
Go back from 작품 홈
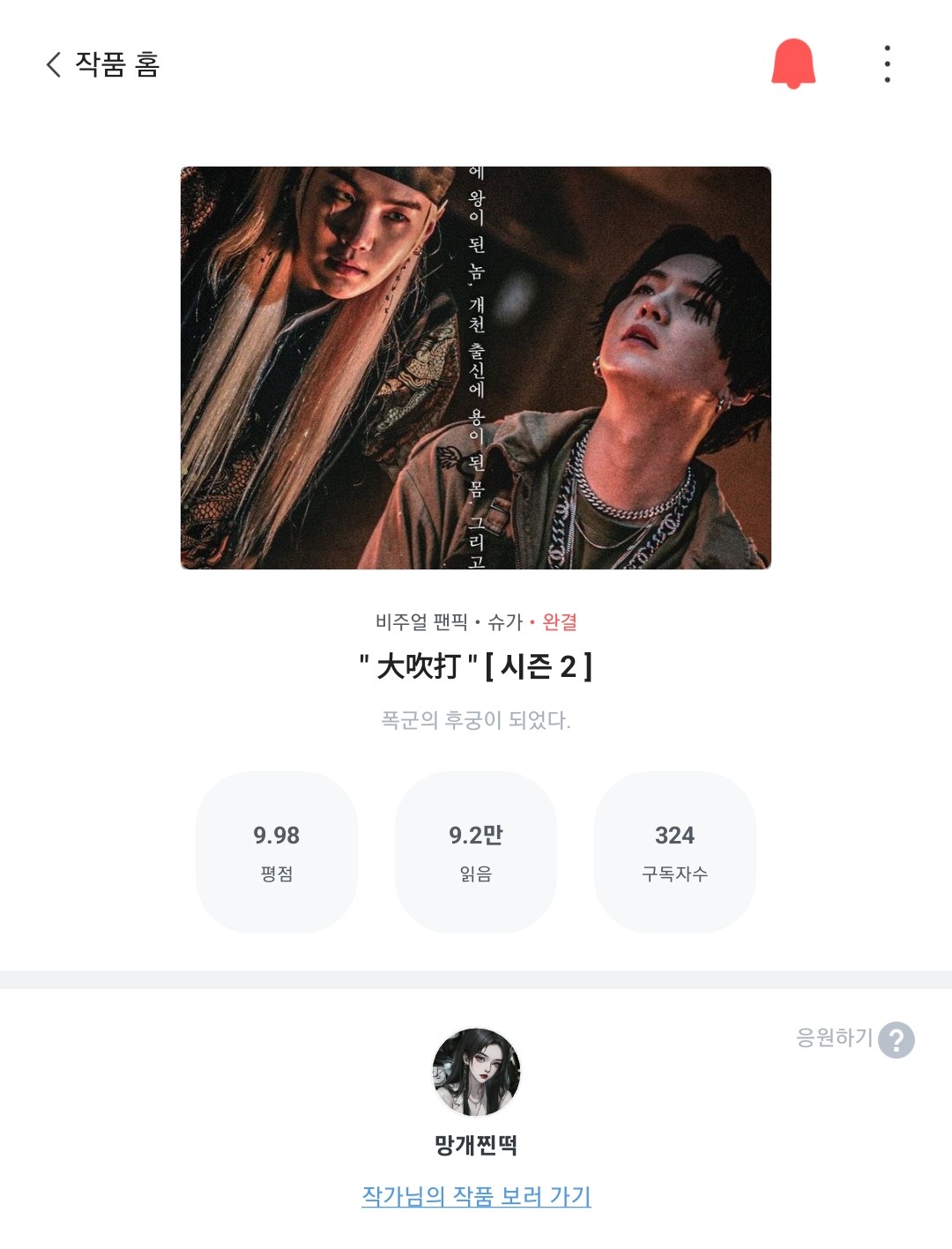click(x=55, y=64)
